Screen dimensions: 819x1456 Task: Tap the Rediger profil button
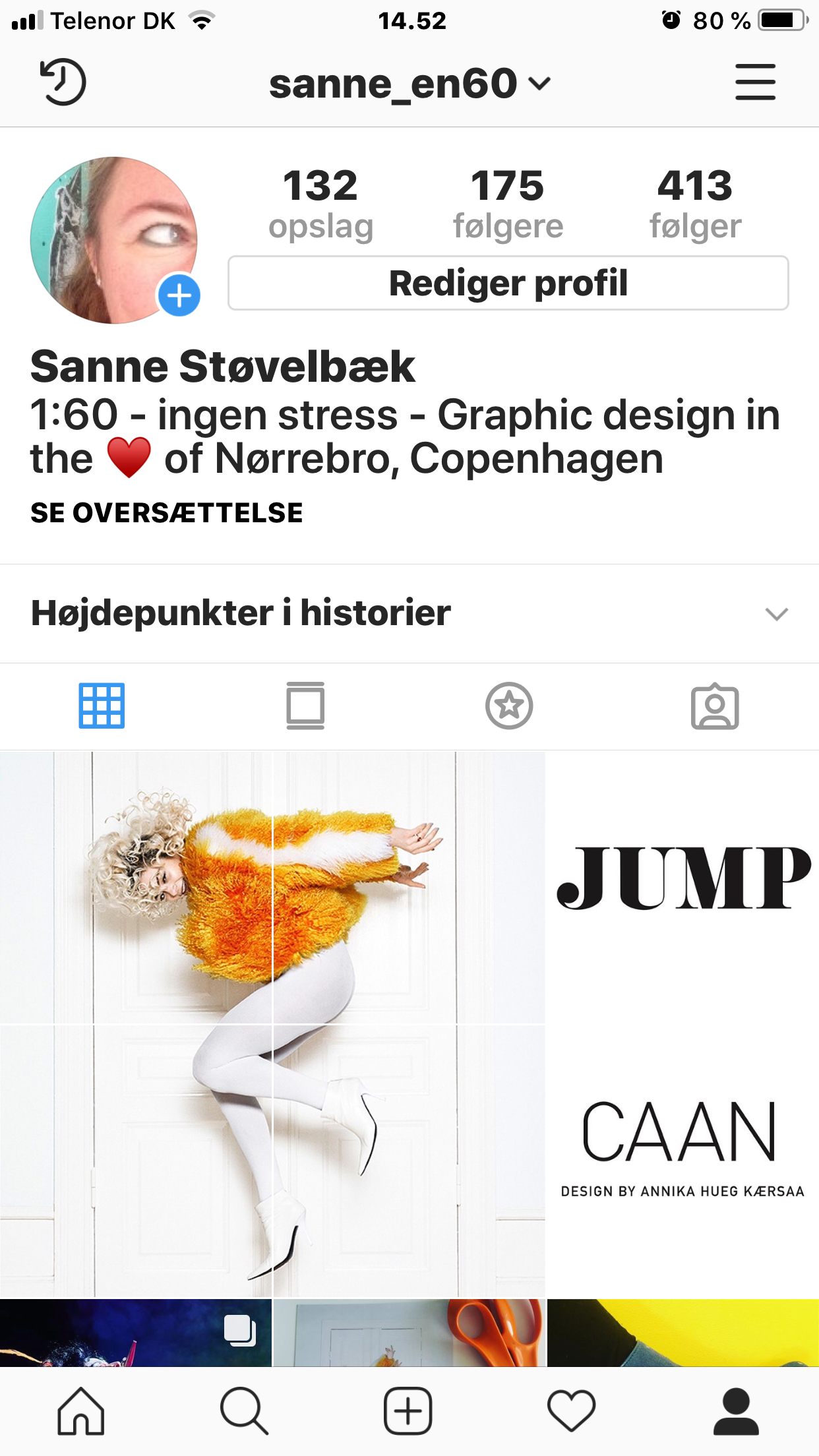pyautogui.click(x=508, y=284)
